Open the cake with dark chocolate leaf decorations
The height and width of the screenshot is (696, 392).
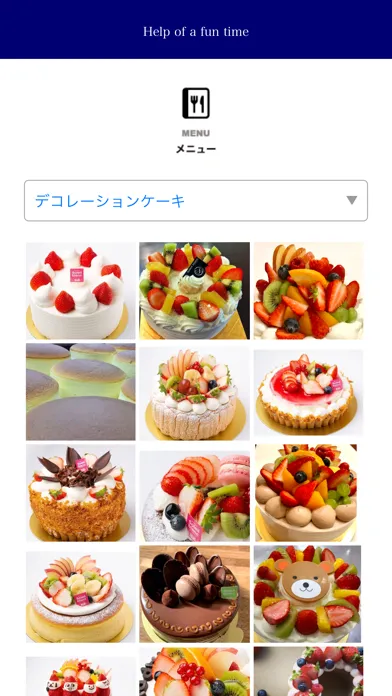click(x=81, y=493)
